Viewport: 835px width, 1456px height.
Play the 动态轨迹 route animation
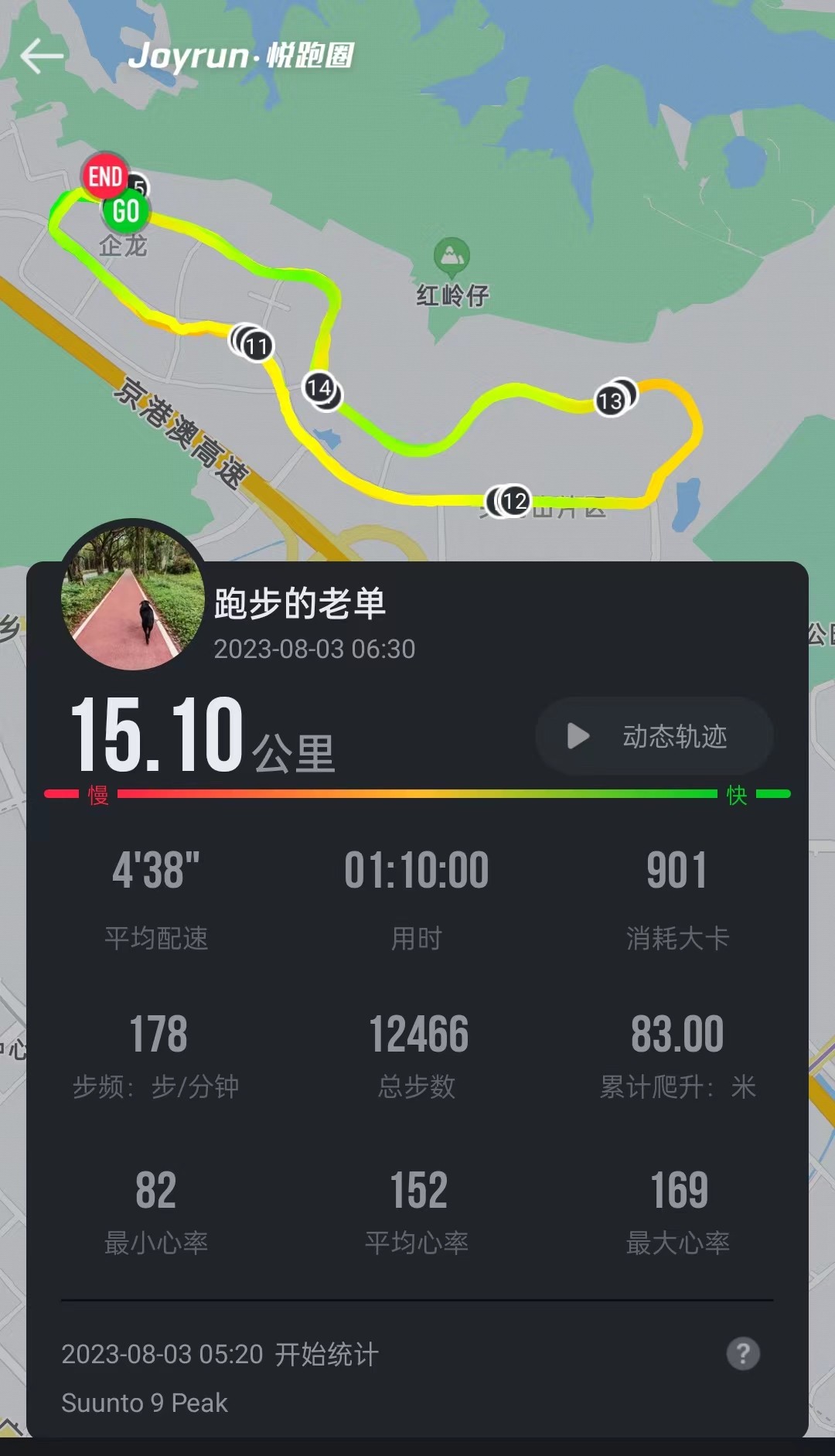pos(654,736)
